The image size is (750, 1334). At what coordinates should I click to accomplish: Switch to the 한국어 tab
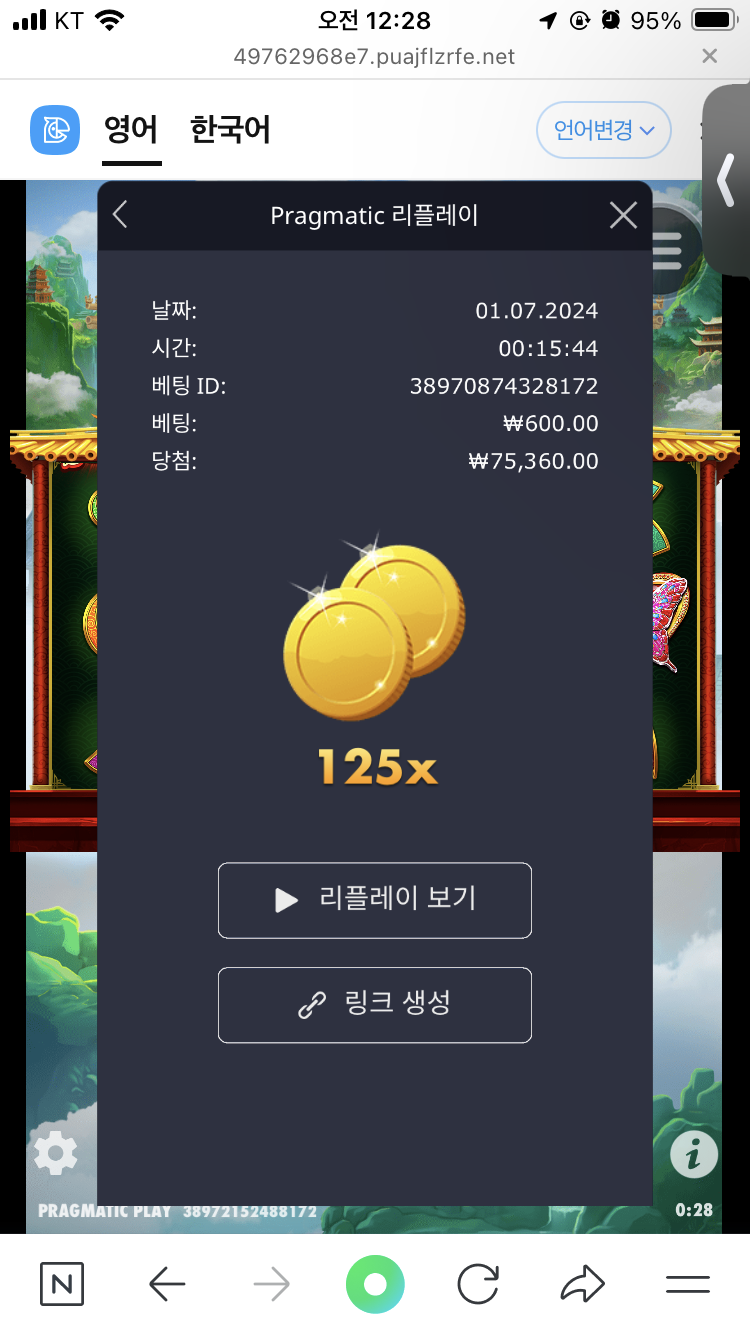click(x=230, y=130)
